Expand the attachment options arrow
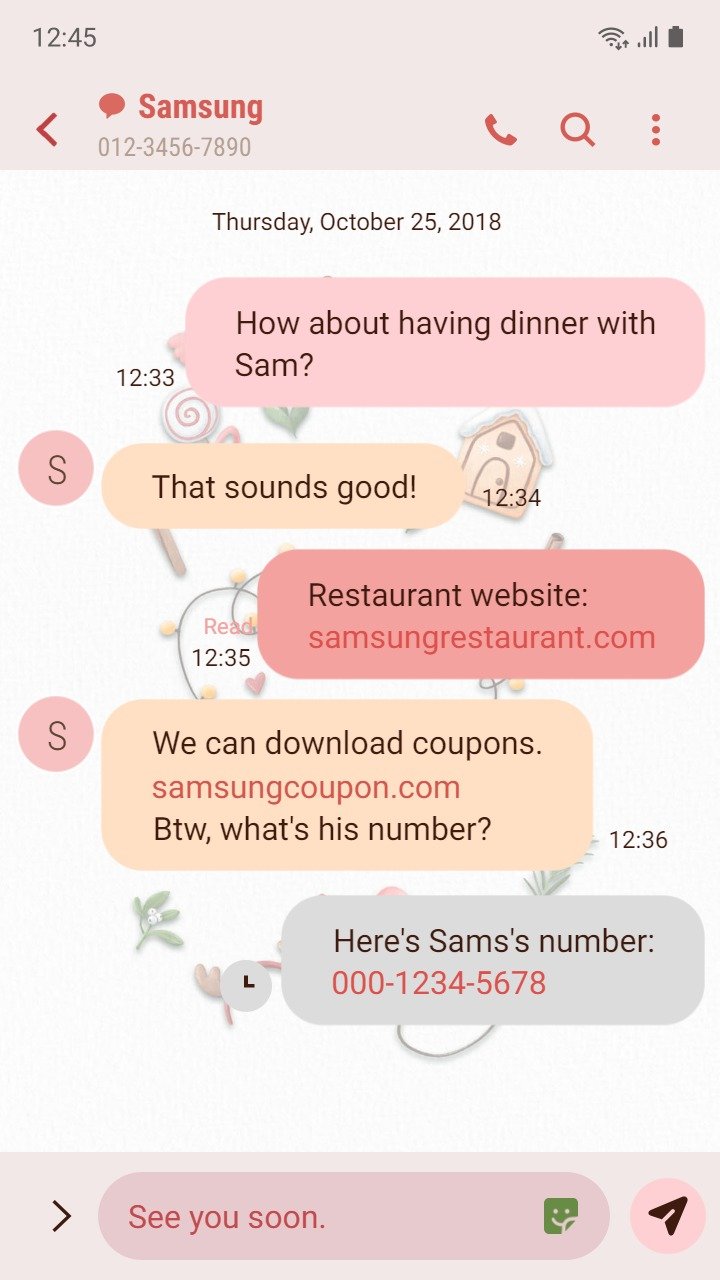This screenshot has height=1280, width=720. coord(61,1216)
